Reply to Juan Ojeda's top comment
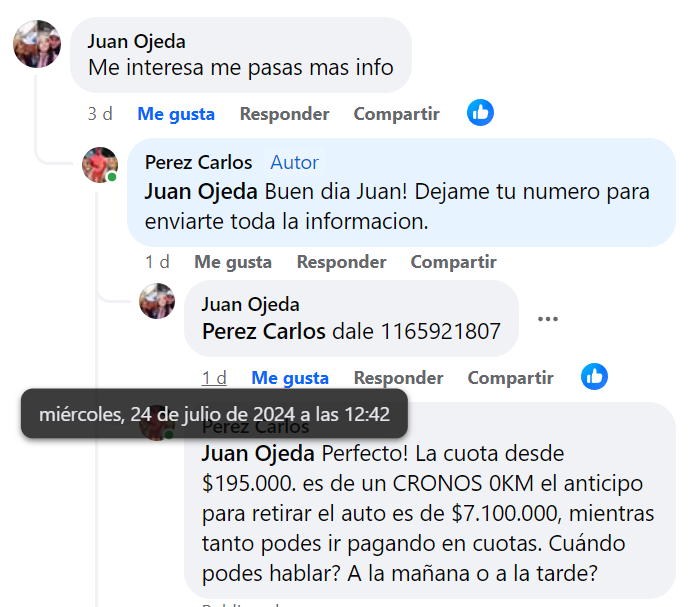The image size is (693, 607). (284, 114)
